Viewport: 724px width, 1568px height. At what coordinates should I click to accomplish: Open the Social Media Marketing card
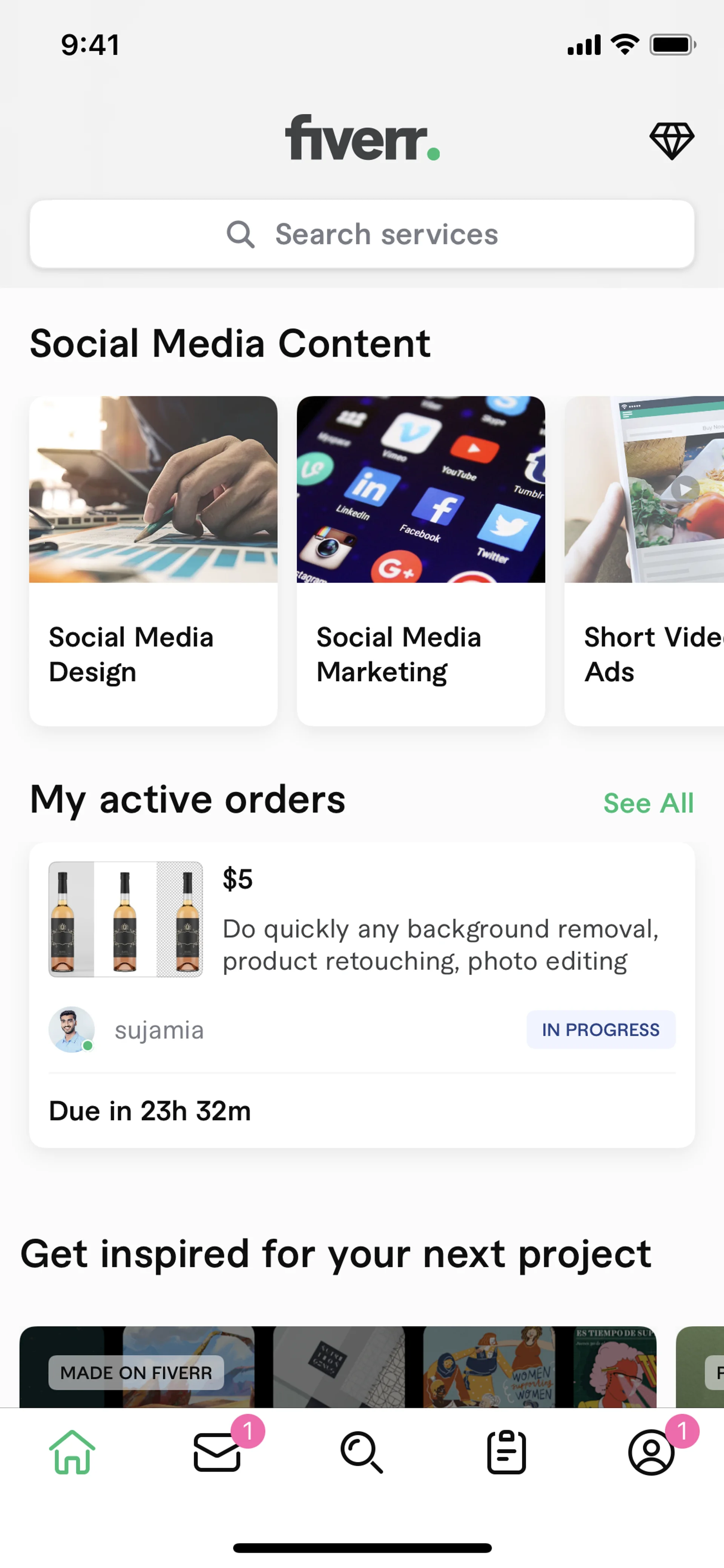tap(420, 560)
